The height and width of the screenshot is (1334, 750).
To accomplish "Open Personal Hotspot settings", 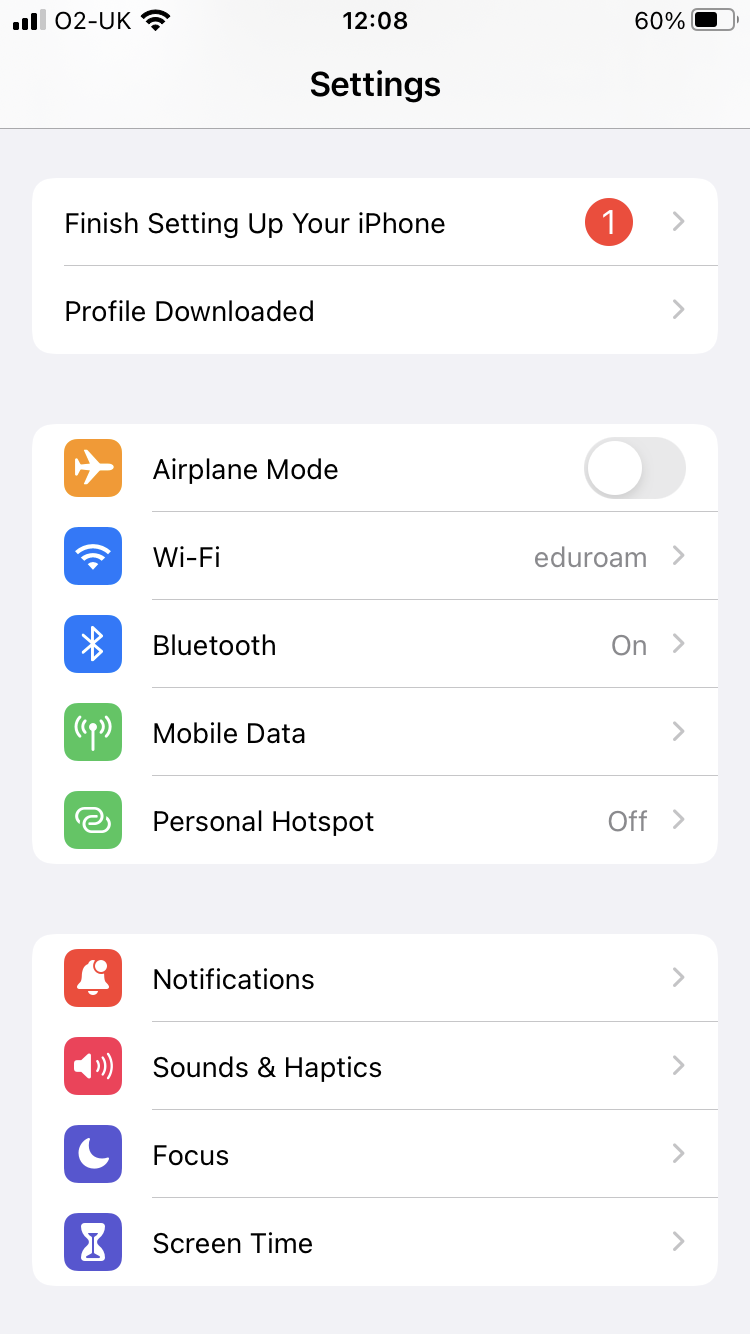I will click(x=375, y=820).
